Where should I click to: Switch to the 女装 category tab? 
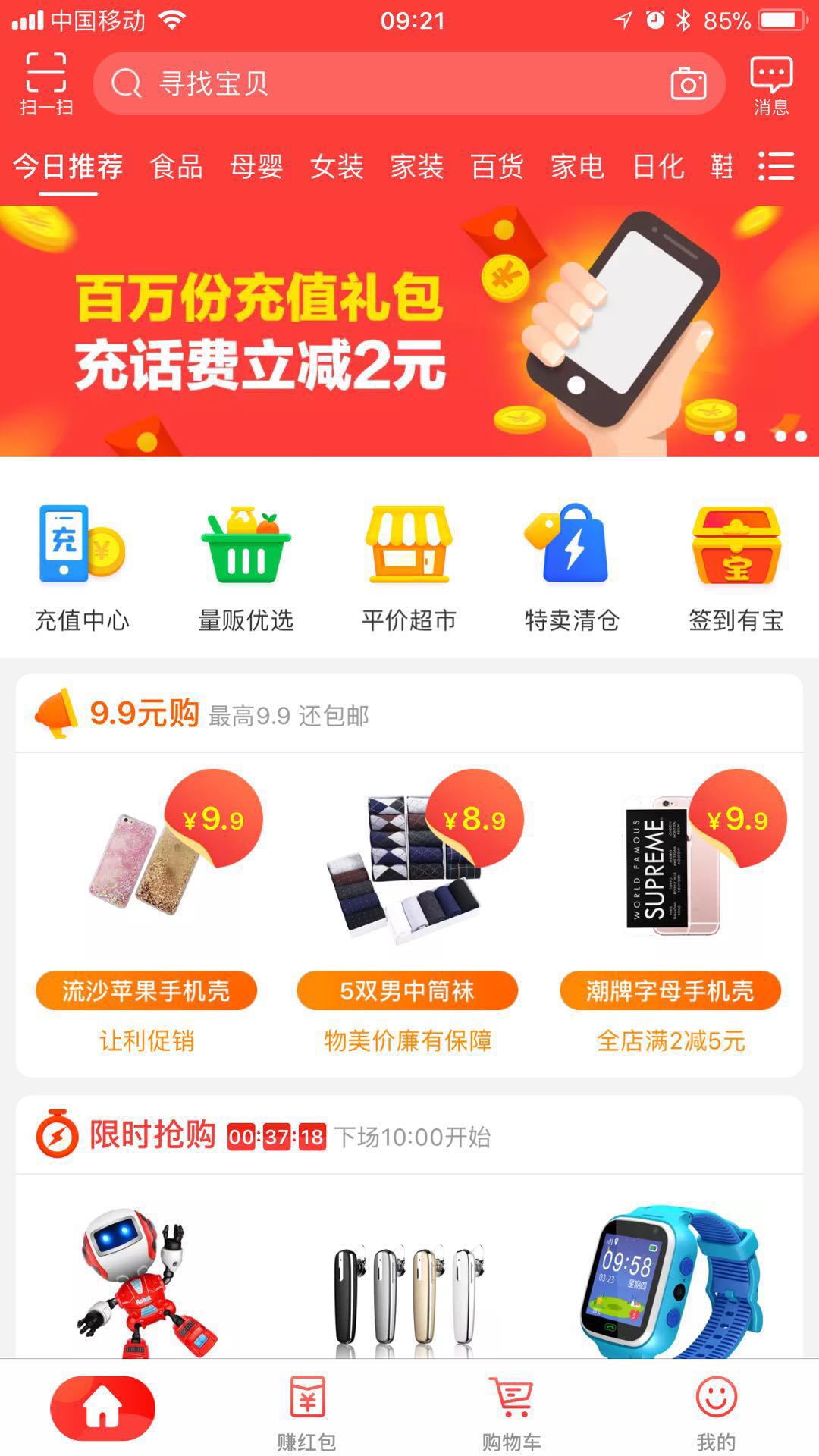[x=338, y=167]
